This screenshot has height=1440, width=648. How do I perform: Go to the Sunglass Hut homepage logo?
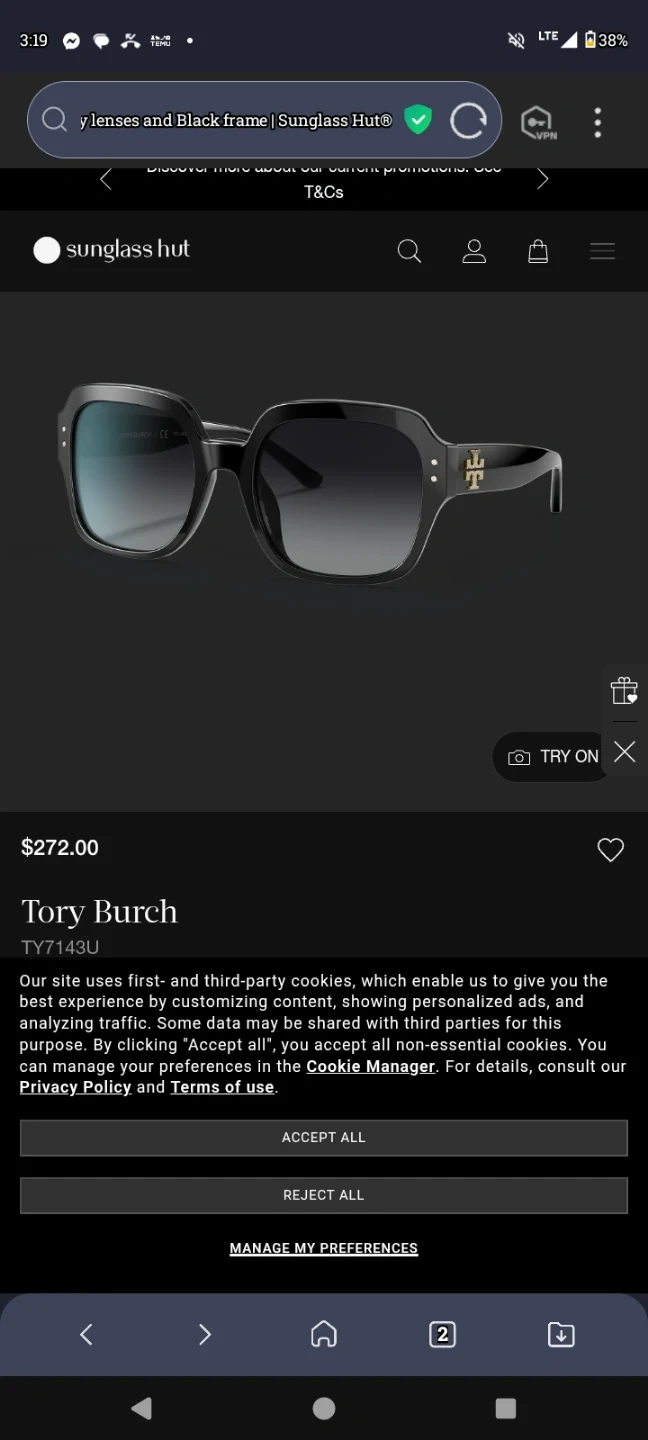(x=111, y=250)
